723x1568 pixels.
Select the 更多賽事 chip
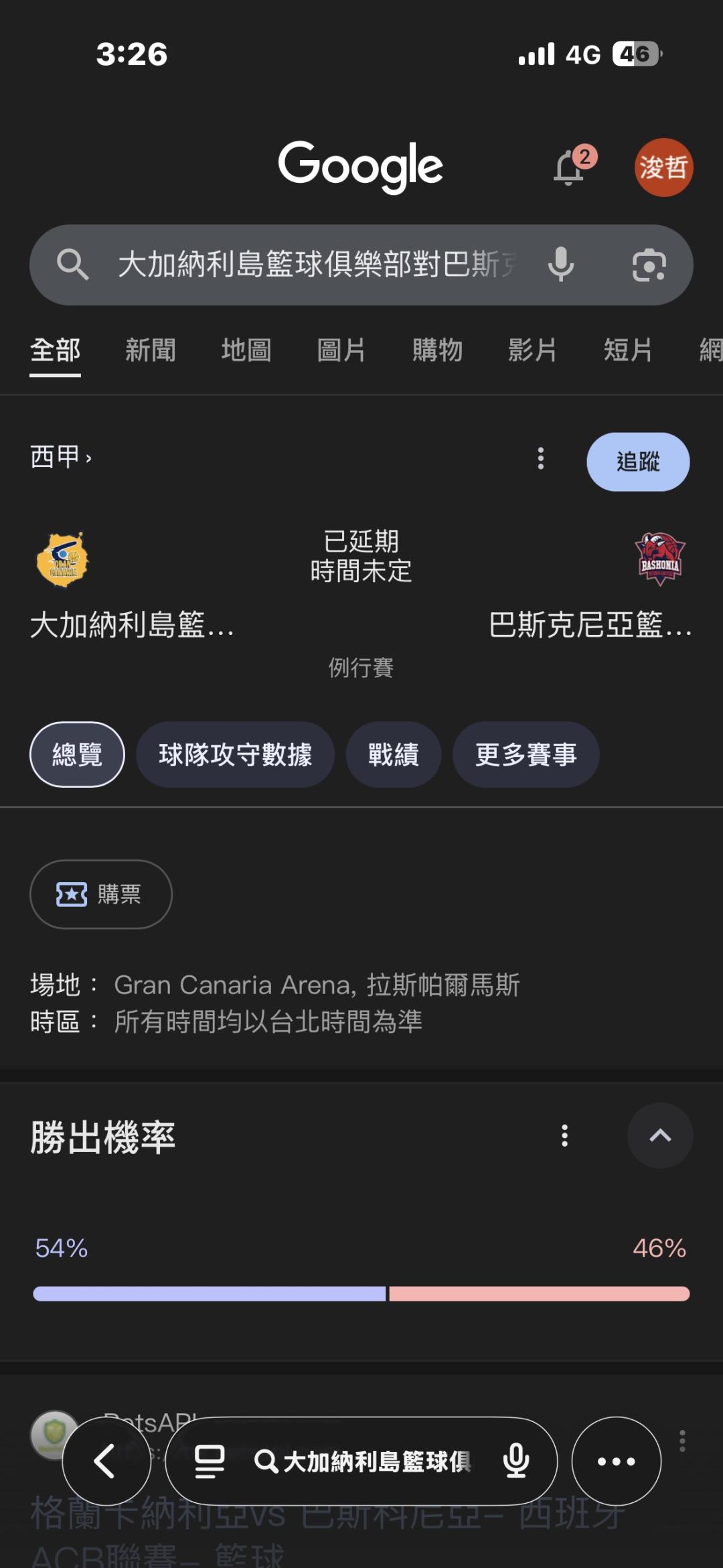coord(526,754)
